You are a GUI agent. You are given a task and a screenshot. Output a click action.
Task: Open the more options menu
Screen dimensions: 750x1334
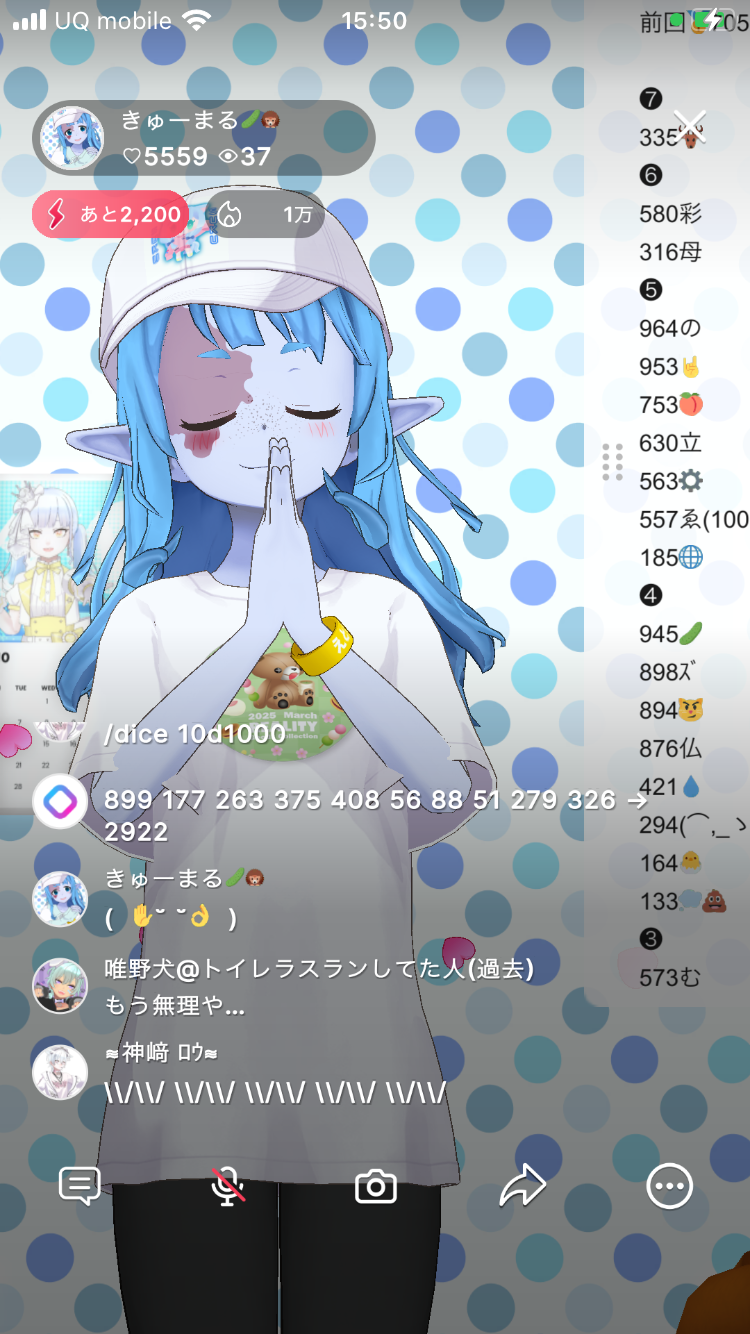tap(669, 1187)
